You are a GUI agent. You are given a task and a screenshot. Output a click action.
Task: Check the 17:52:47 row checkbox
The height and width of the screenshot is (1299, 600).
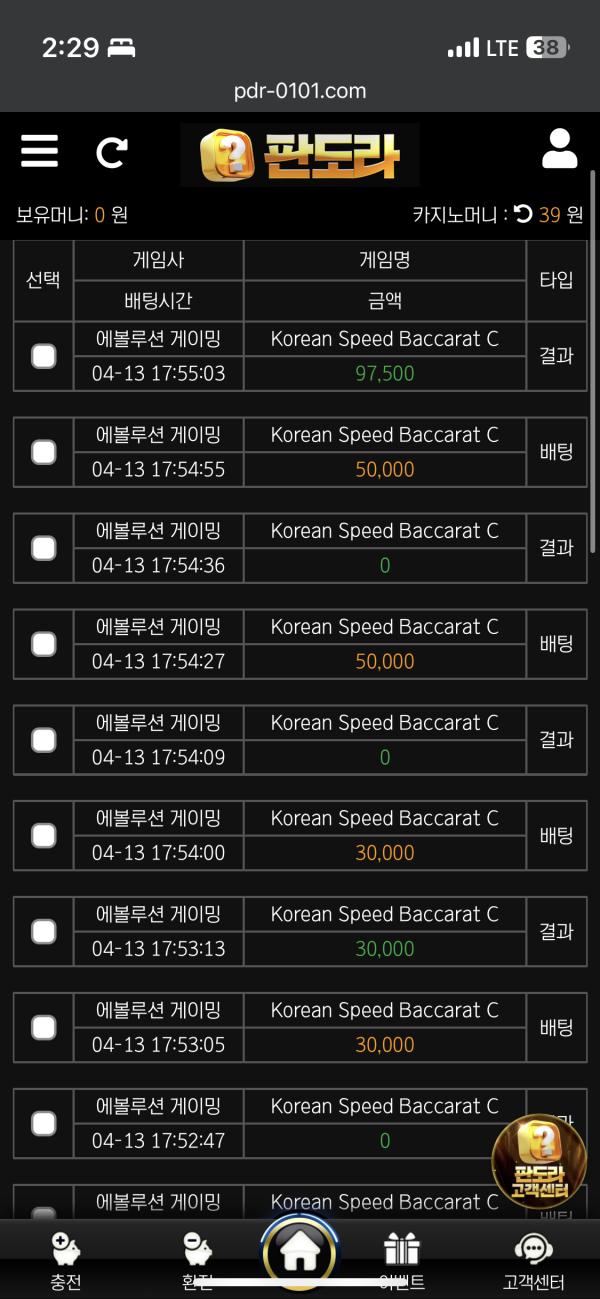44,1124
